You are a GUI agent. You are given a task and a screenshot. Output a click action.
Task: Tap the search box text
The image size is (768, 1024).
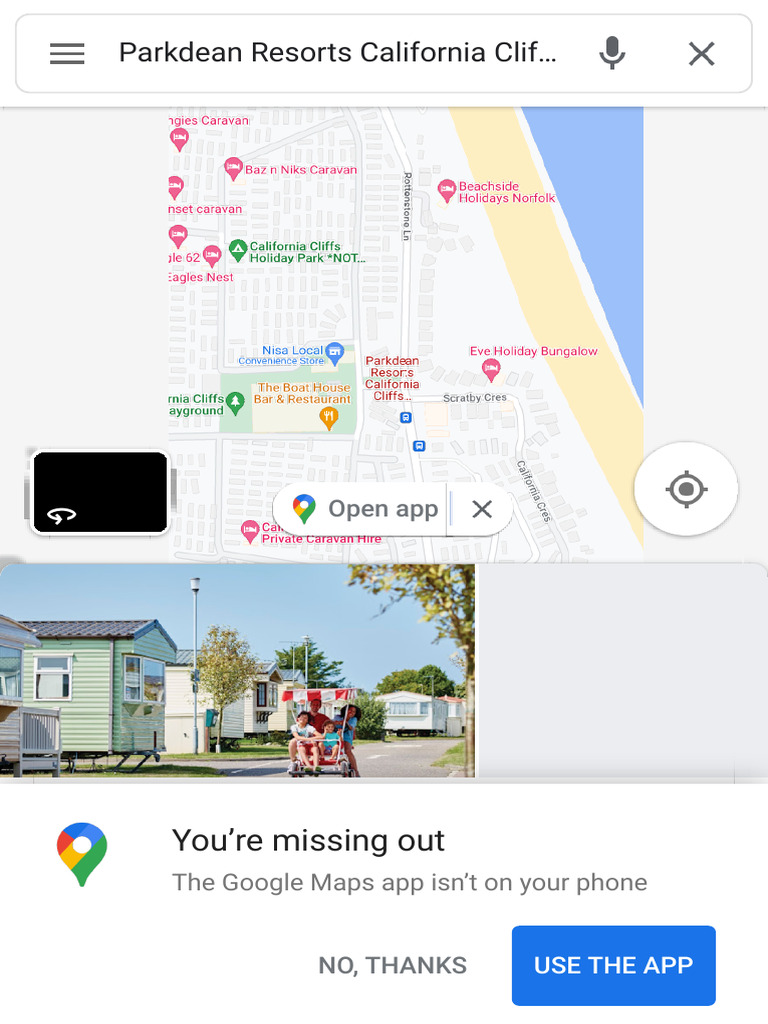click(x=338, y=53)
